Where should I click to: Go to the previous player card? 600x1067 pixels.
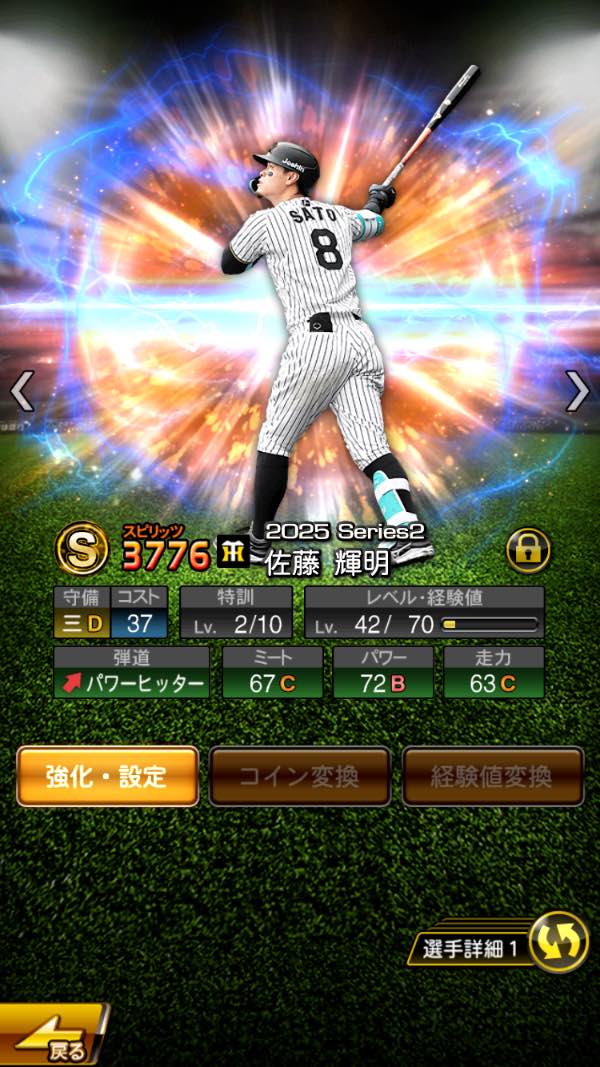(x=22, y=391)
